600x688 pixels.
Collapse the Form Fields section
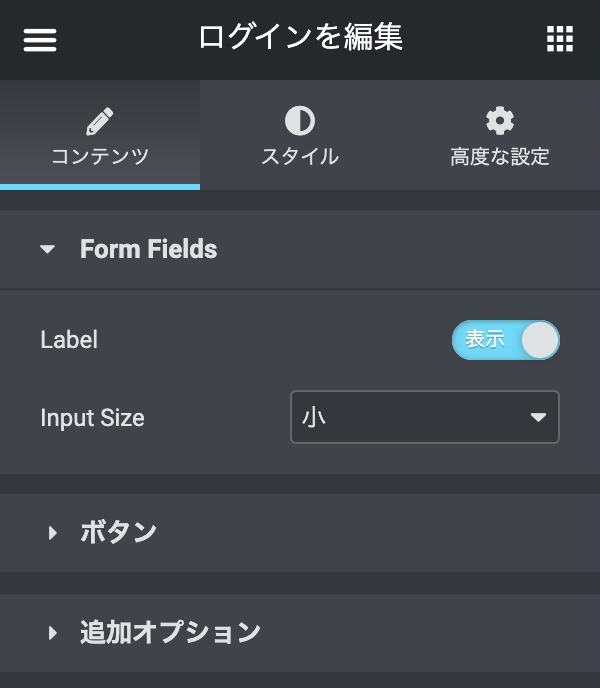click(148, 249)
